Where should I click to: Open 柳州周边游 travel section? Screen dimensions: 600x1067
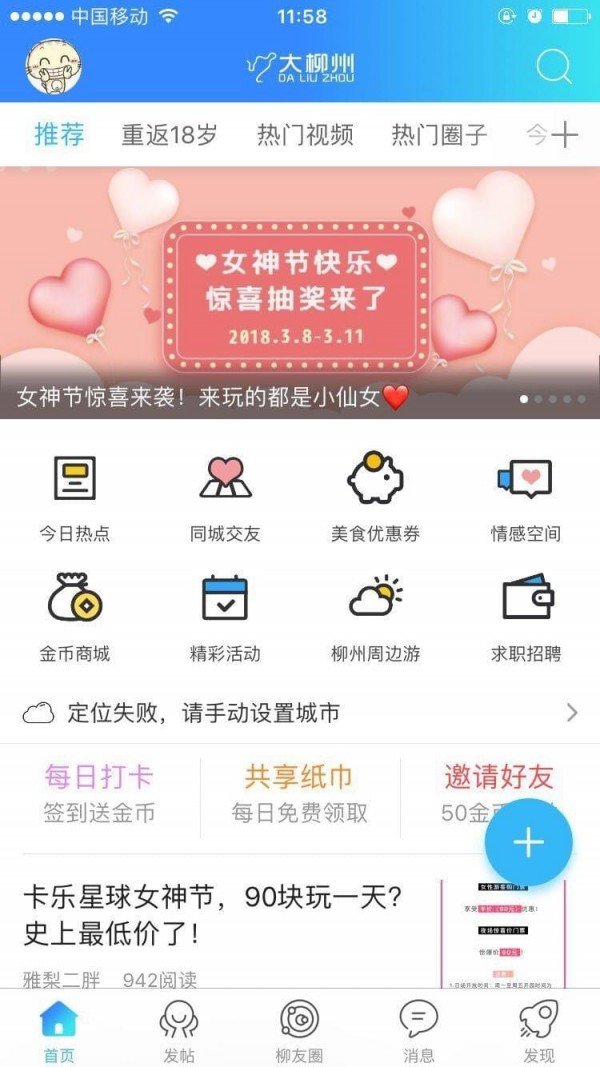pos(375,617)
